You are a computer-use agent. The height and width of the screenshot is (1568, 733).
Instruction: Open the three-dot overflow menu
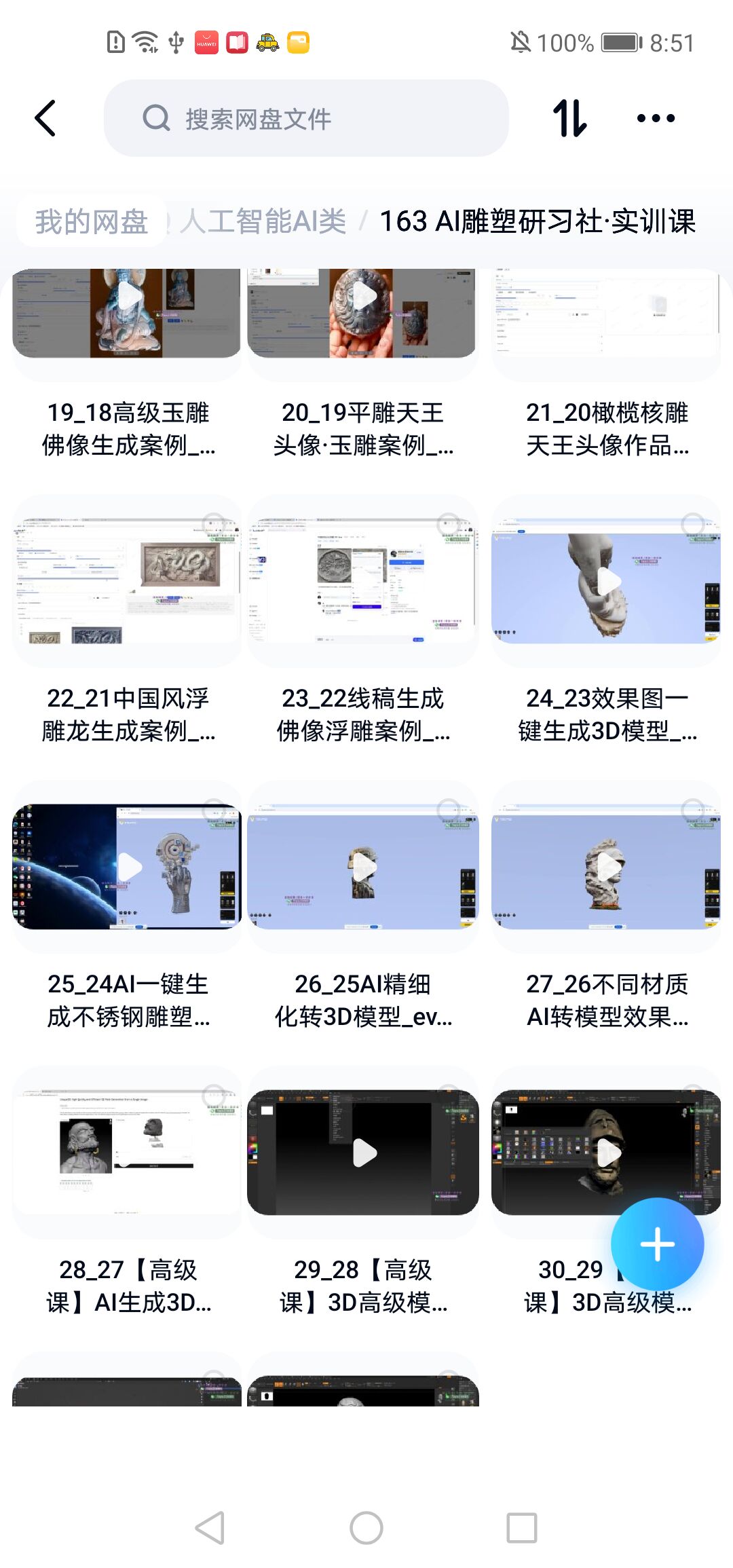pyautogui.click(x=656, y=119)
